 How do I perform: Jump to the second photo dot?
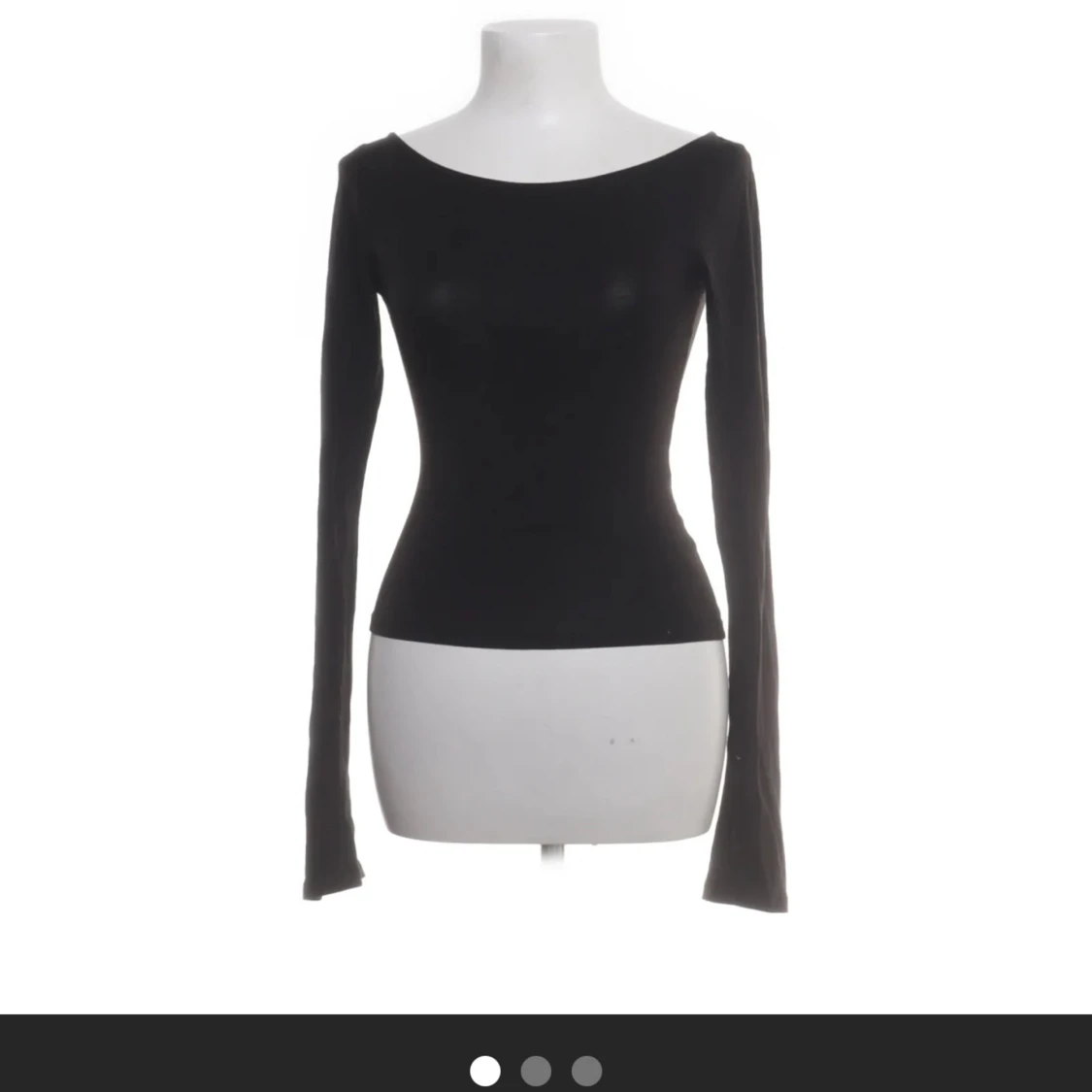[536, 1071]
